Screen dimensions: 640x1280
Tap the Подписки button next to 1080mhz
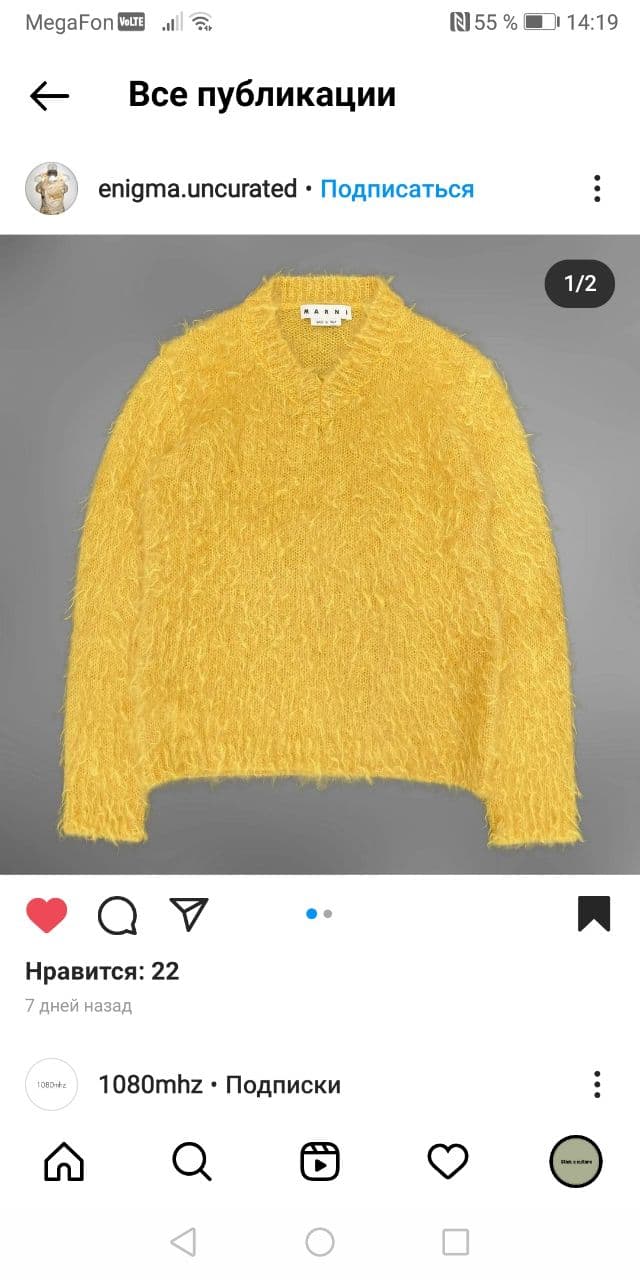coord(283,1084)
